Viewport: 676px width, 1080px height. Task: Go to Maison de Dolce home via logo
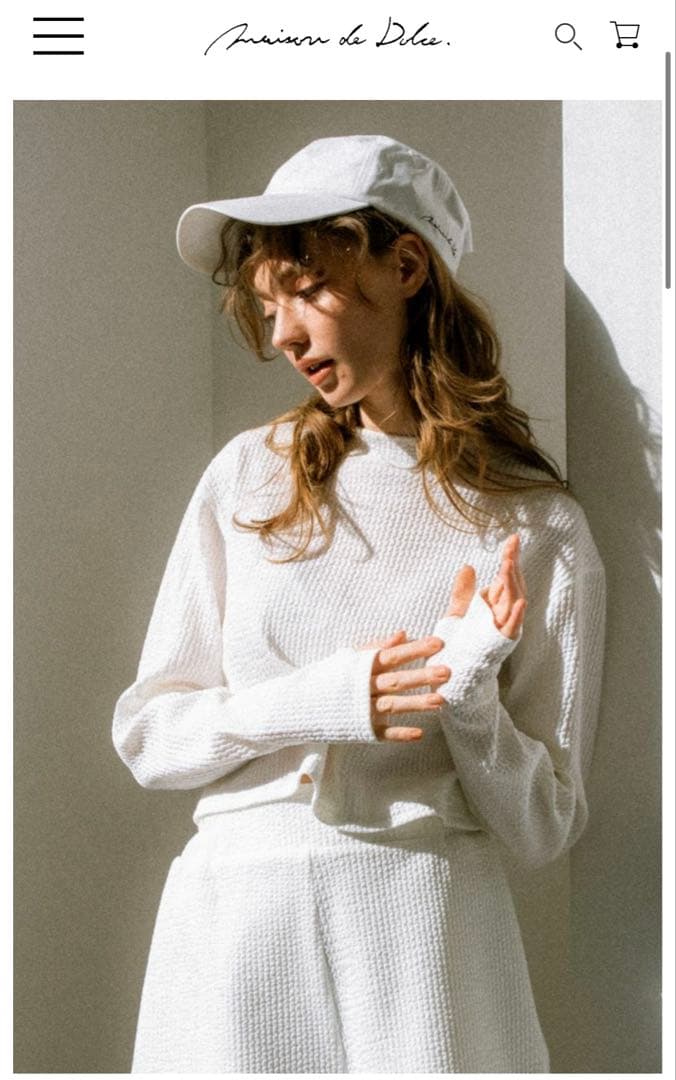coord(327,37)
